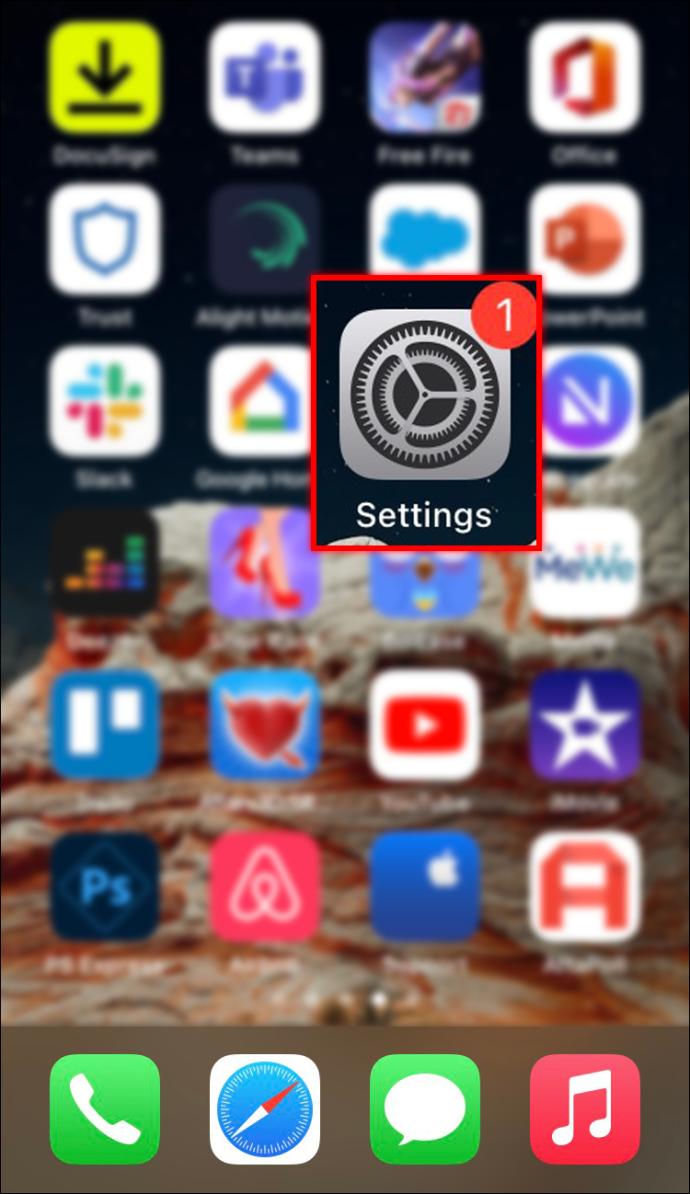Open the PS Express app

(104, 887)
